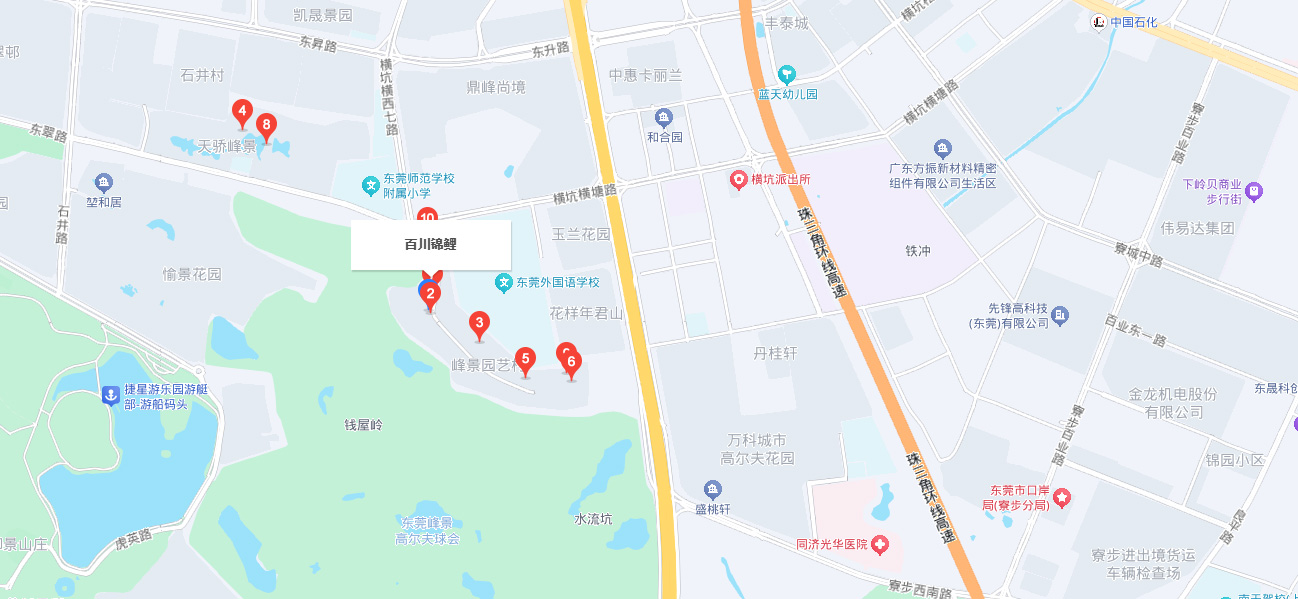Open the 百川锦鲤 info window
This screenshot has width=1298, height=599.
[431, 245]
